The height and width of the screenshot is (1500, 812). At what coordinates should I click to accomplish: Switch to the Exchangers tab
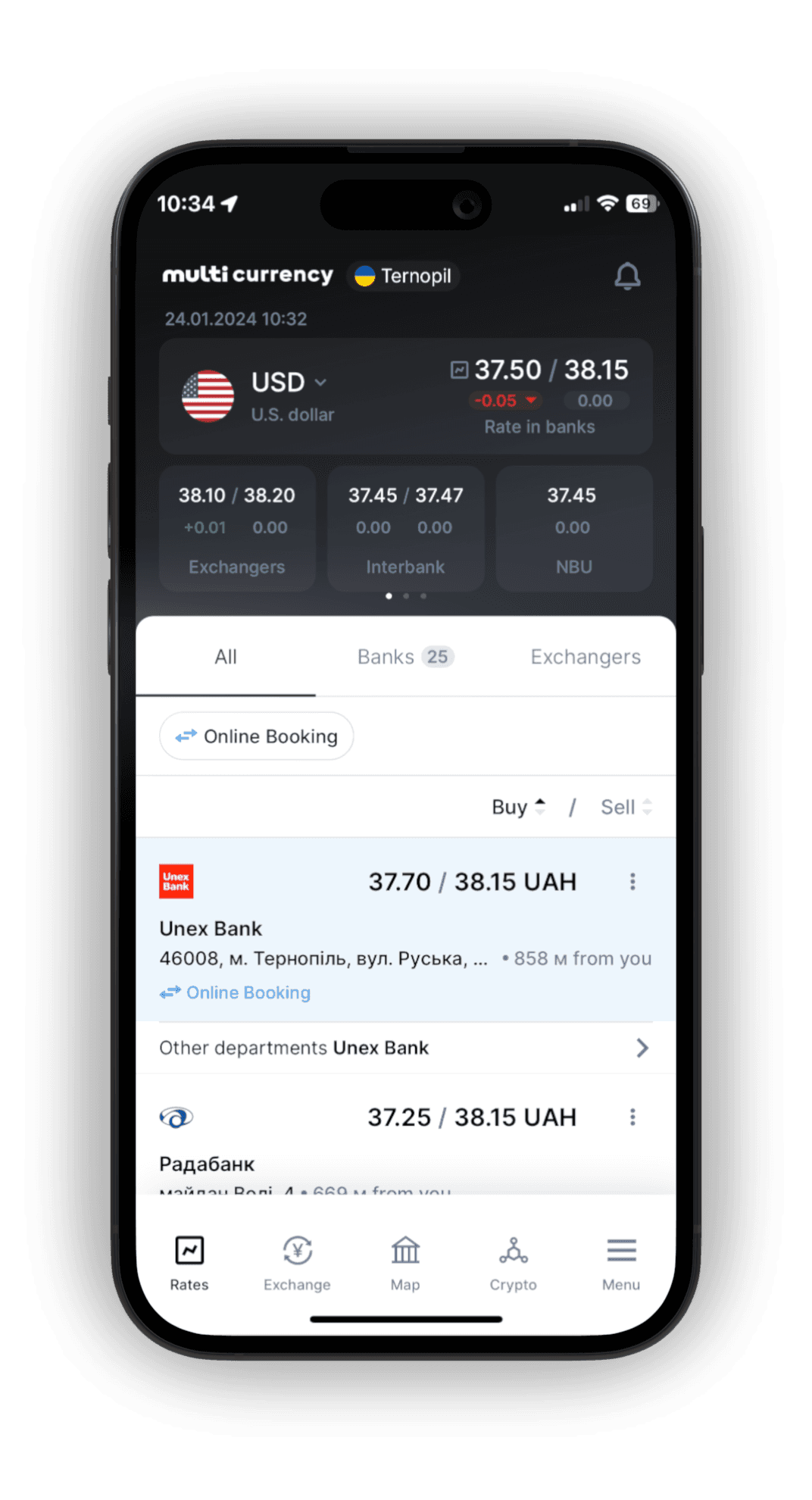[x=585, y=657]
